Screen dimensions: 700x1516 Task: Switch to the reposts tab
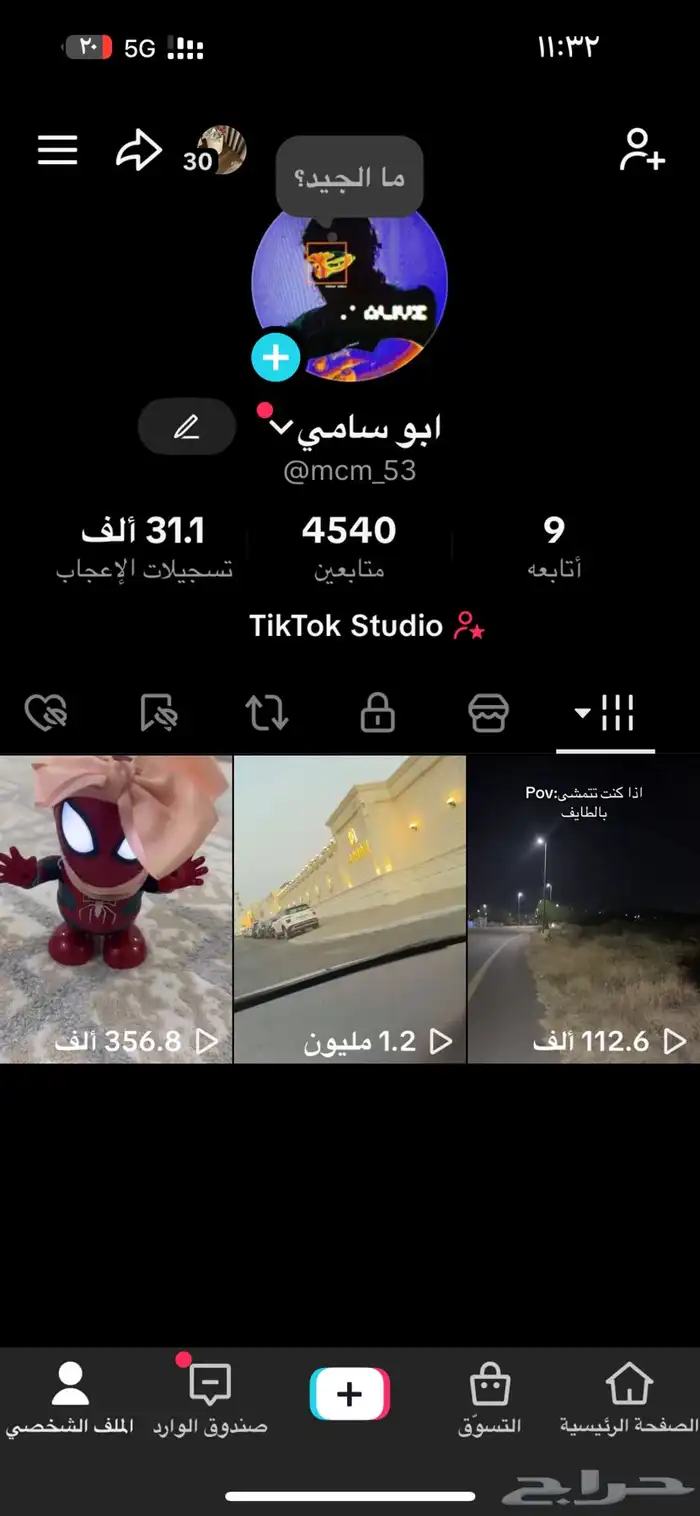pyautogui.click(x=267, y=714)
